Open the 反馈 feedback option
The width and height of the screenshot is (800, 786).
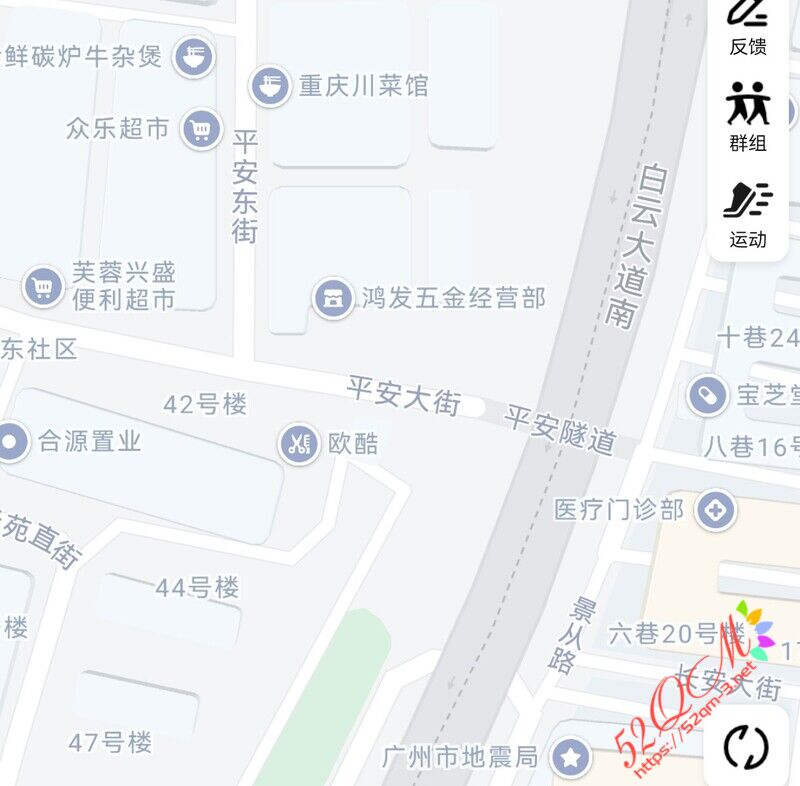click(747, 25)
